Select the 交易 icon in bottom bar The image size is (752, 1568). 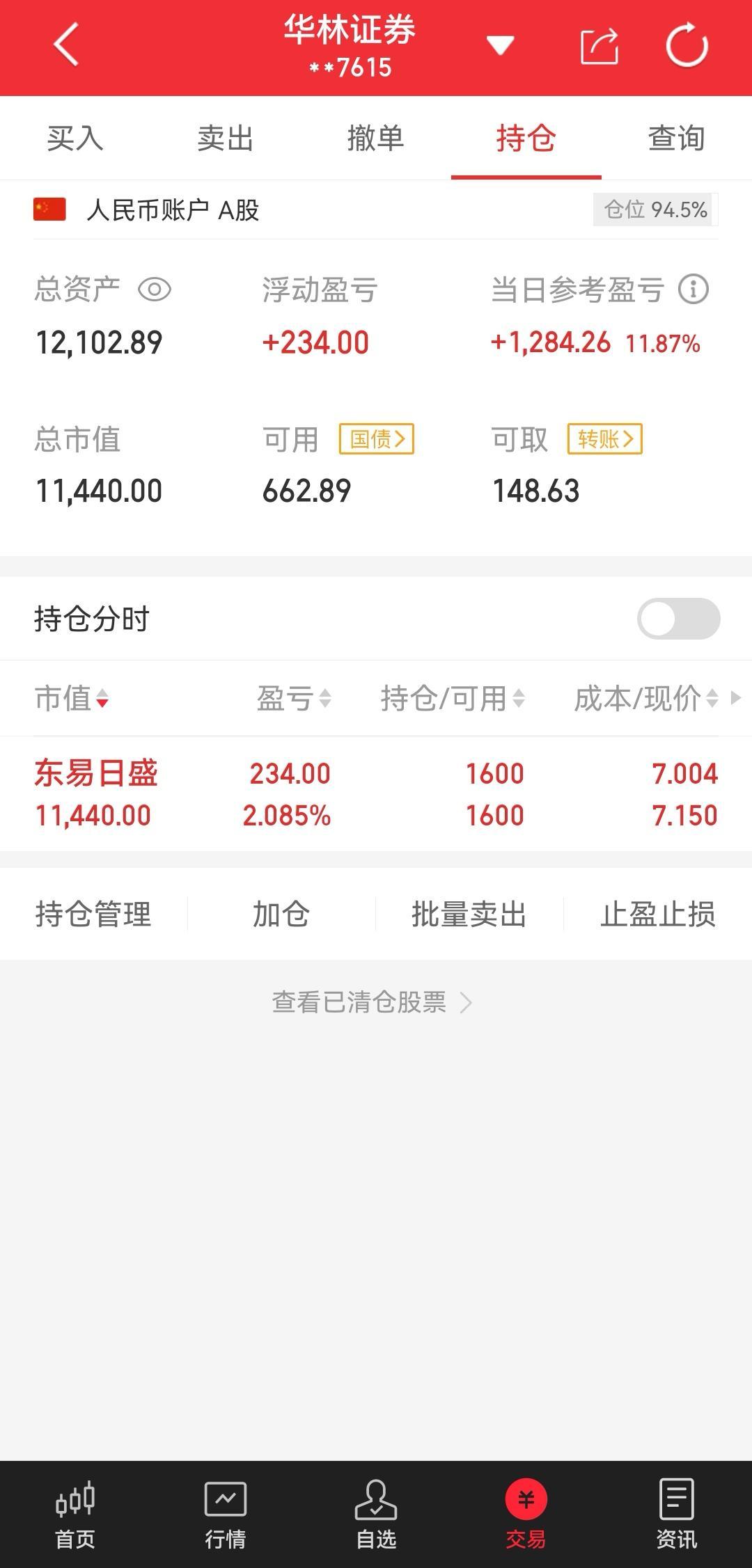(526, 1507)
